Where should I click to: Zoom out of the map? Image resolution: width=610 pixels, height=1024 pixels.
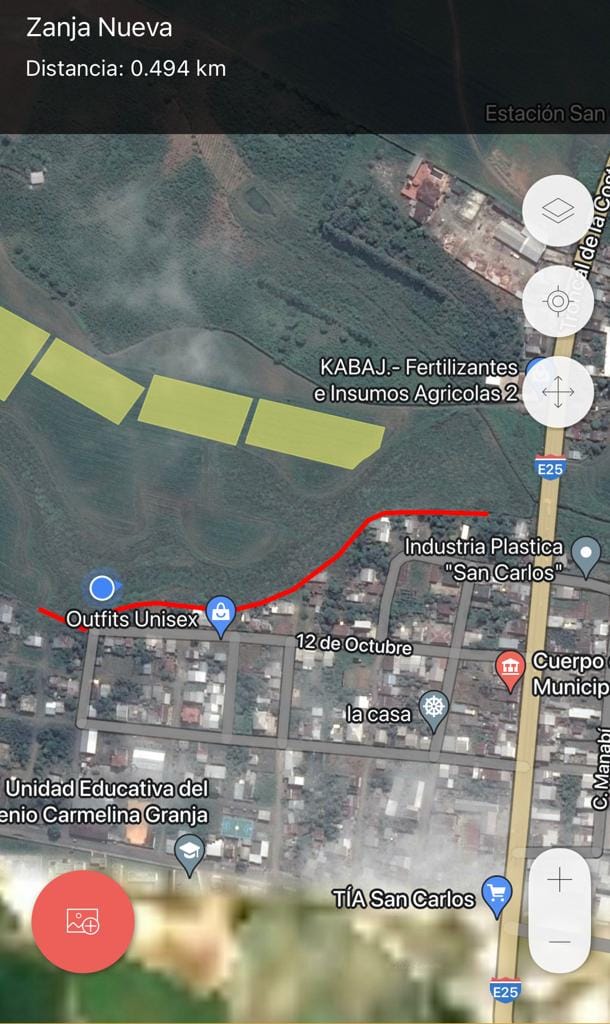click(x=559, y=942)
